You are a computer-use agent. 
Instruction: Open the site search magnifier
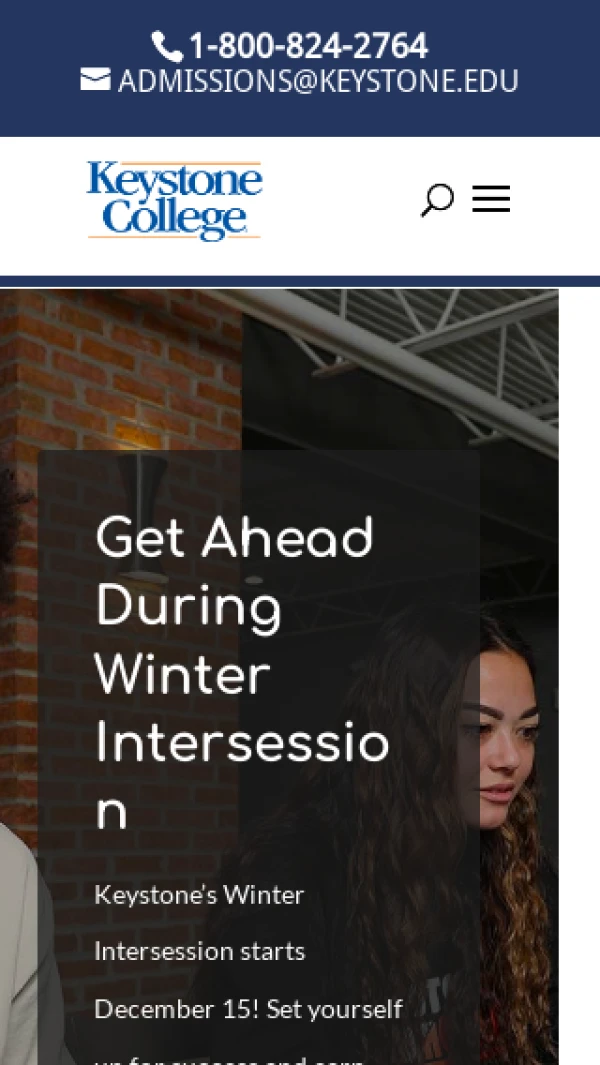(x=437, y=200)
